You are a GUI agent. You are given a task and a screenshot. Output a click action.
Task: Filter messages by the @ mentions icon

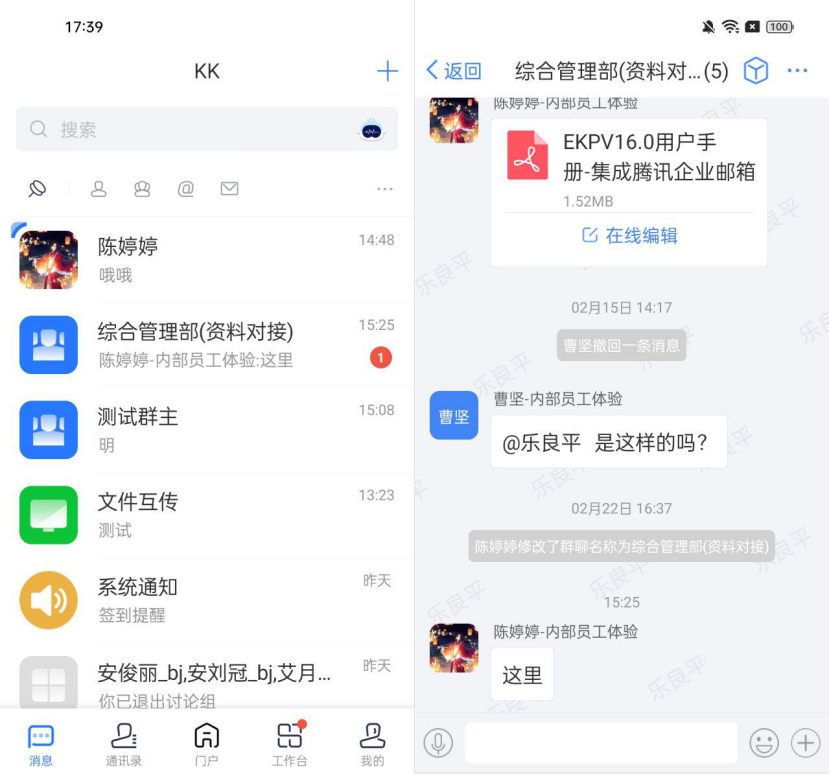[186, 188]
